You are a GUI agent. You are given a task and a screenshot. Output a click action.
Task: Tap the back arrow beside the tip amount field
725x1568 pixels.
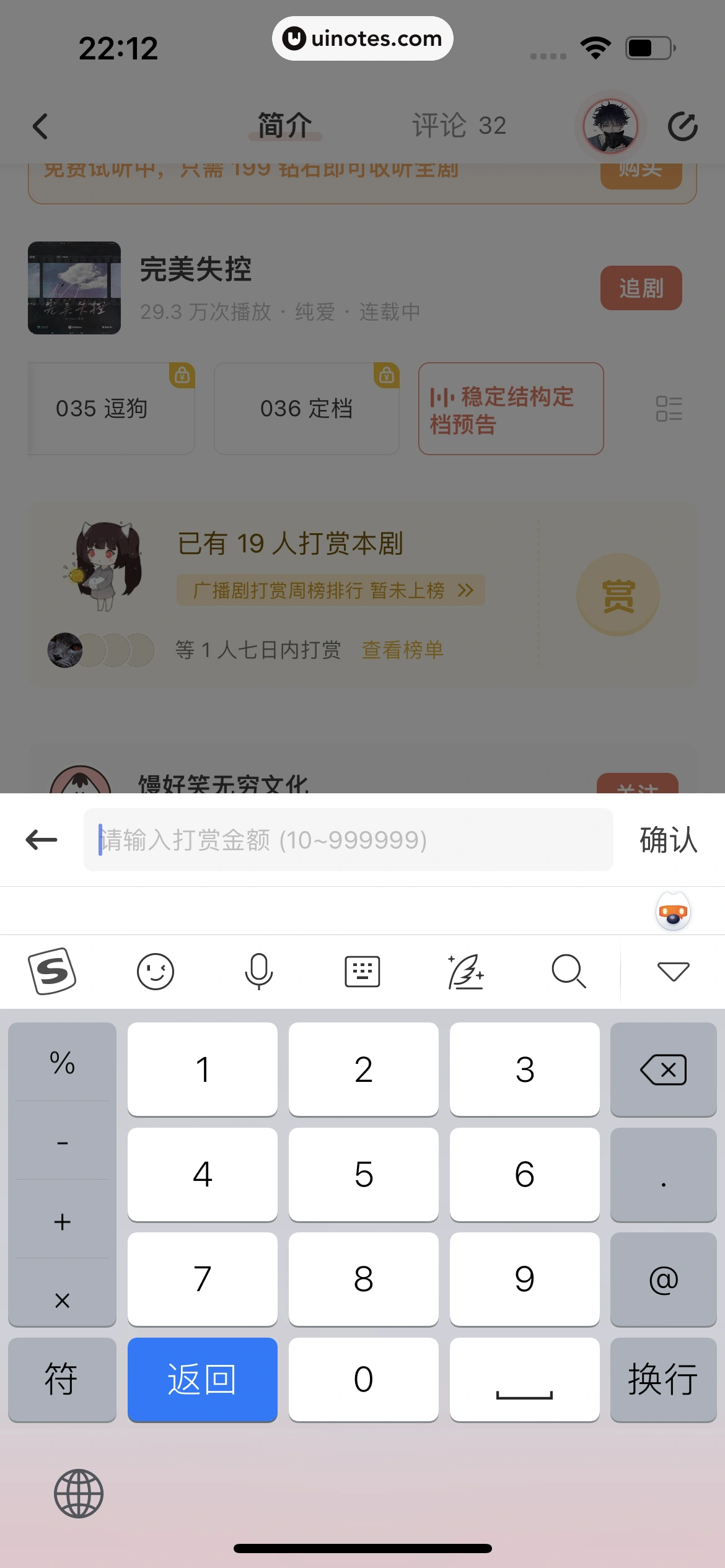click(42, 840)
